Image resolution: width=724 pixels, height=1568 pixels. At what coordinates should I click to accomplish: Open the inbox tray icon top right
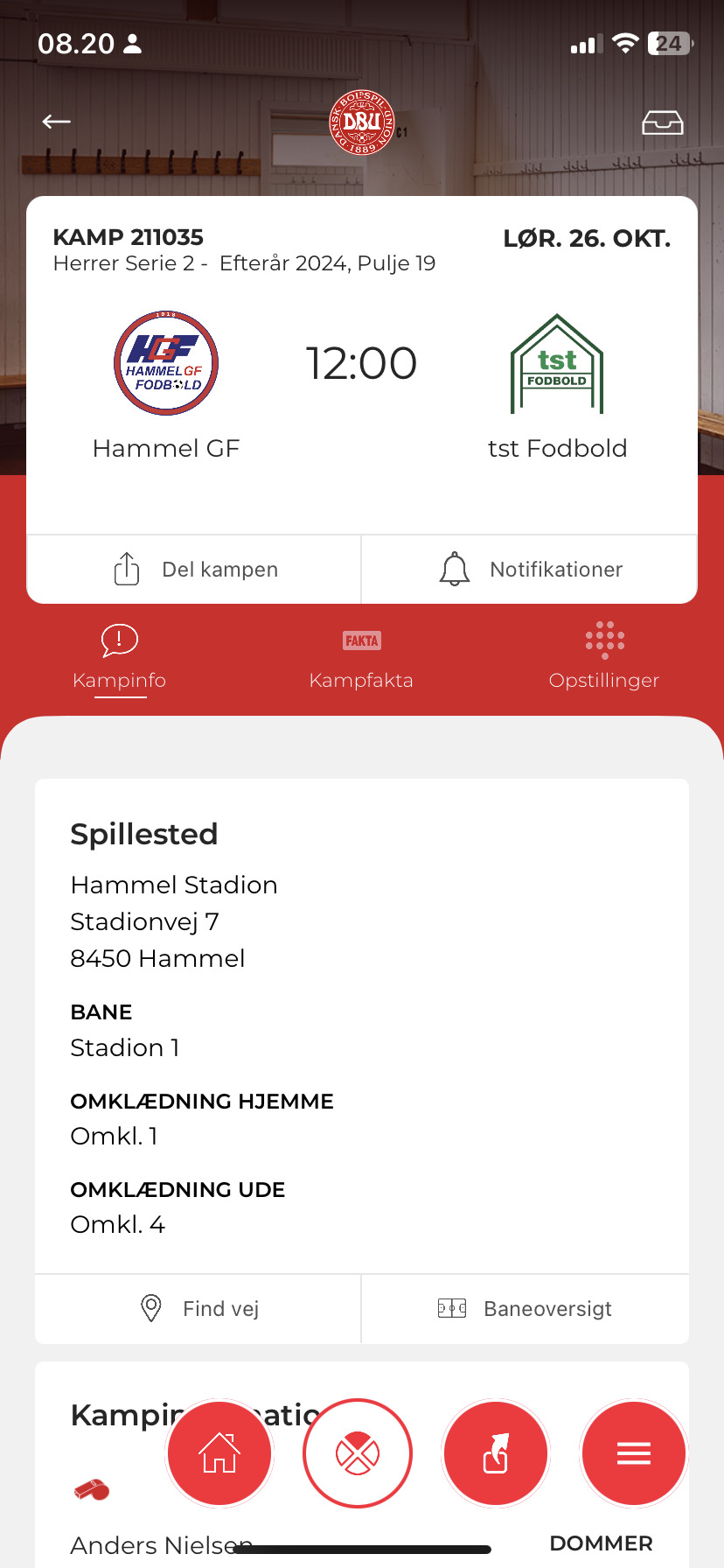coord(662,122)
